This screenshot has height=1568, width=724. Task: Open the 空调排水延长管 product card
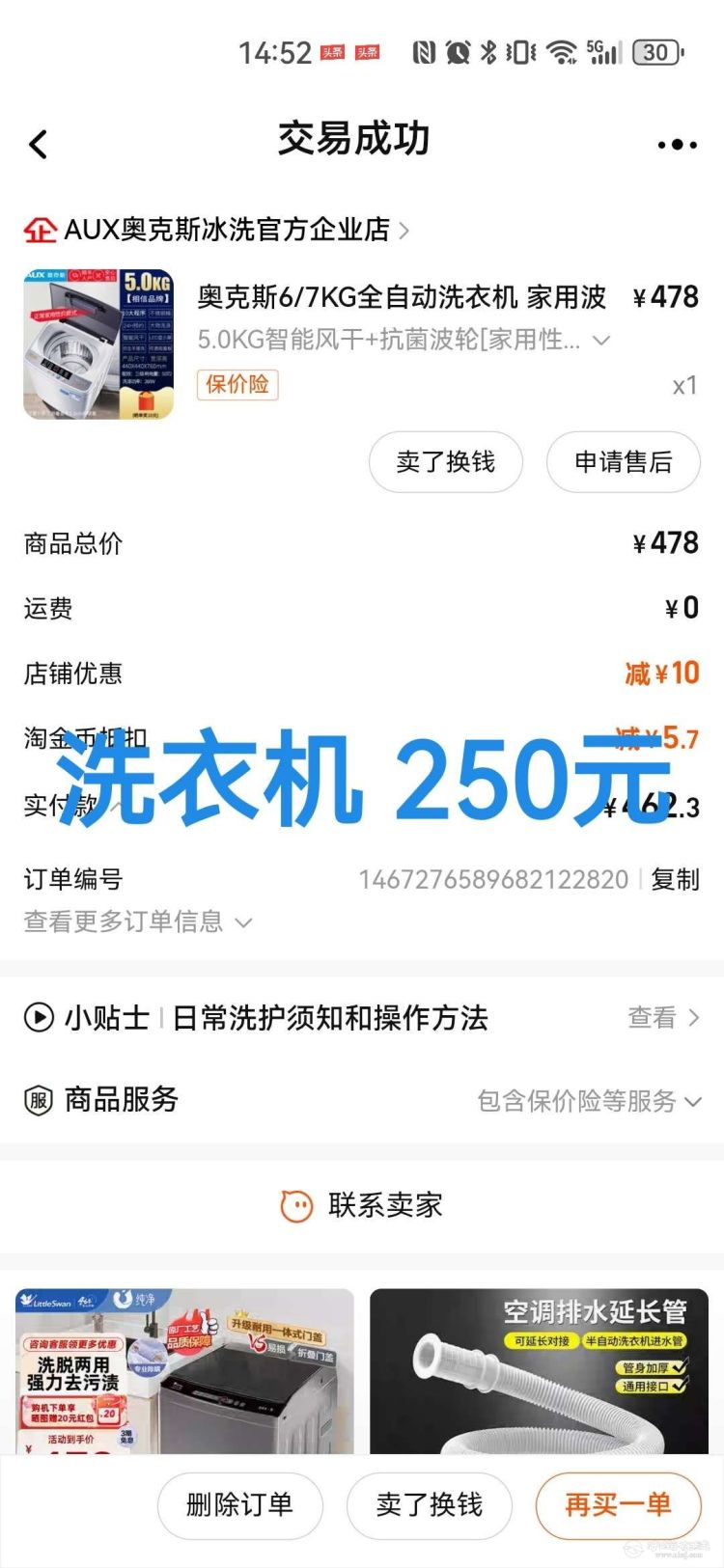point(539,1371)
